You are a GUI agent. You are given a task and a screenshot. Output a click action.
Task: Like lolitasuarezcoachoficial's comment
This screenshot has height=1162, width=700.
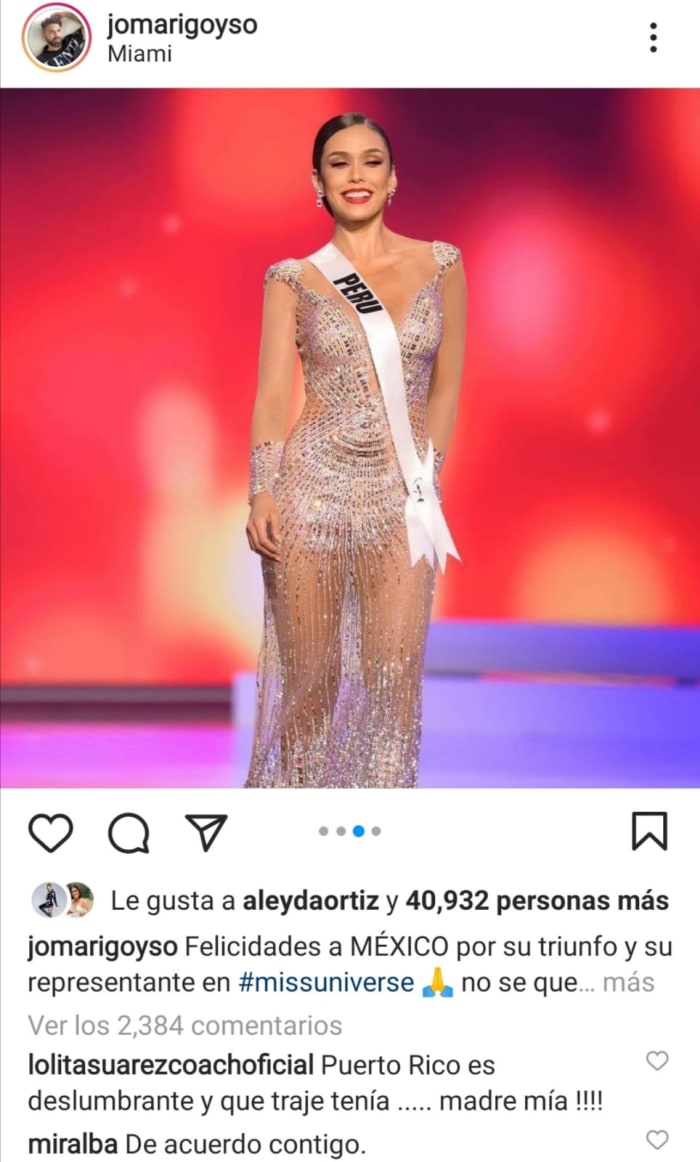click(657, 1061)
